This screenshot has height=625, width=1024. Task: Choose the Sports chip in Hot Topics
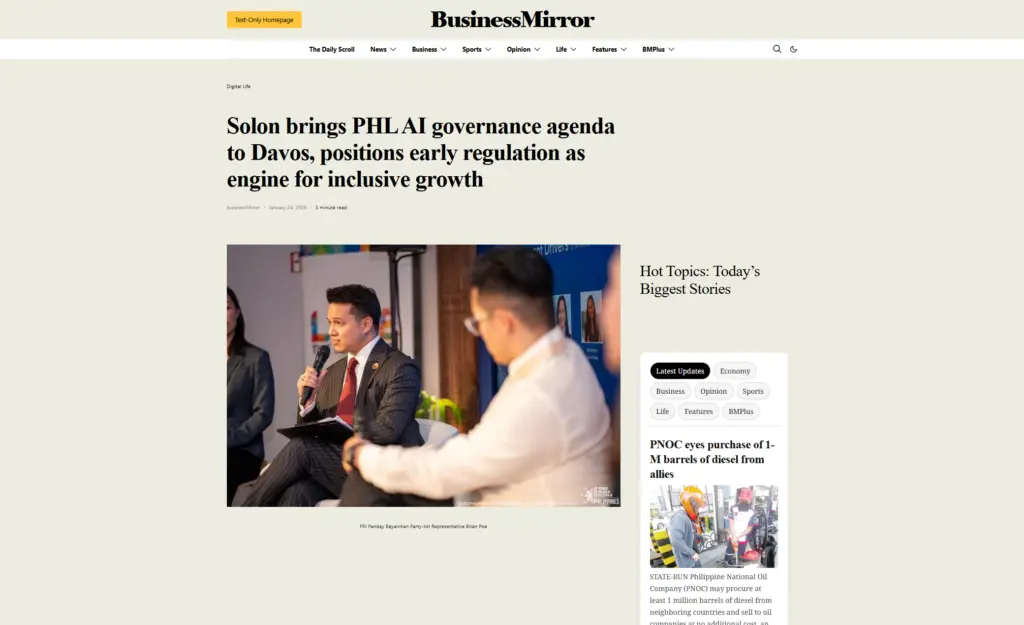tap(753, 391)
